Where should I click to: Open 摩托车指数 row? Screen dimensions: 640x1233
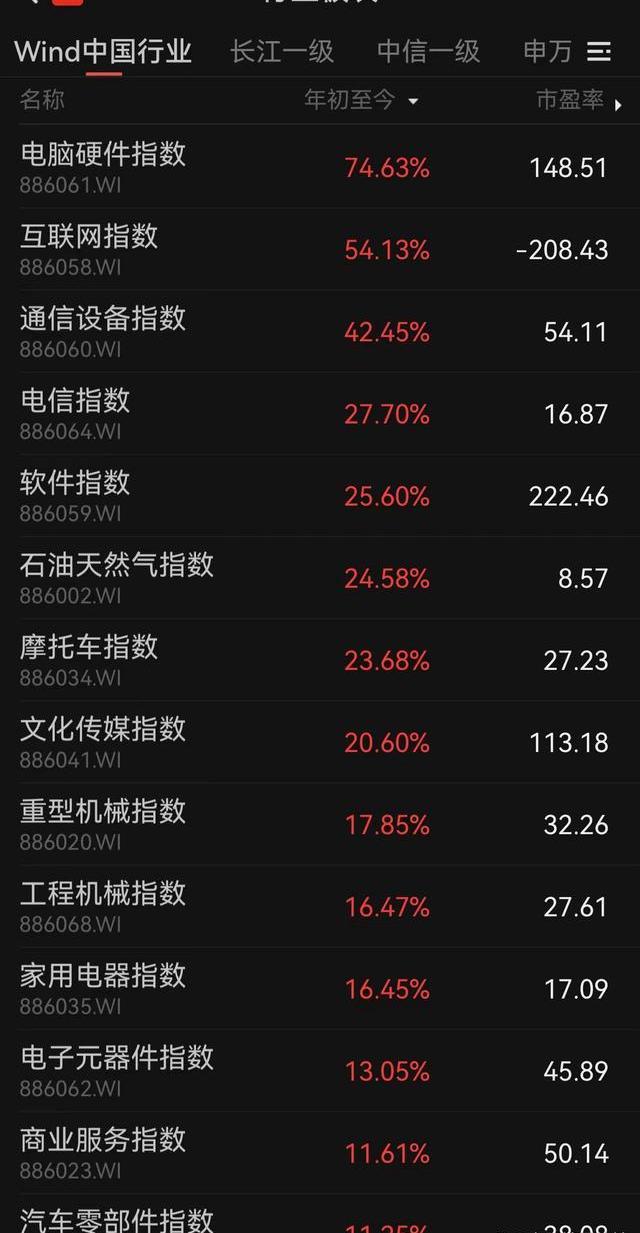[320, 659]
